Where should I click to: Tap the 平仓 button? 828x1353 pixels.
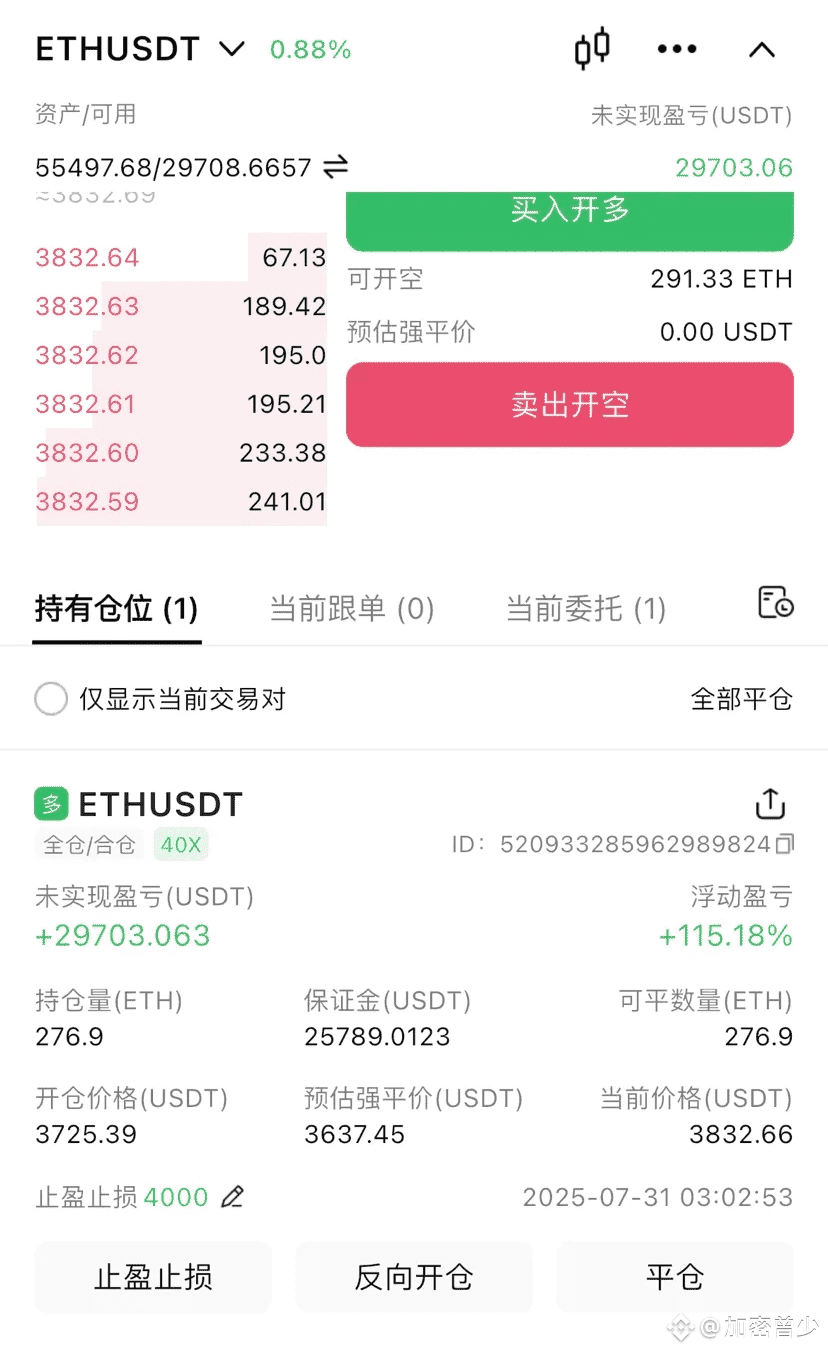[675, 1277]
